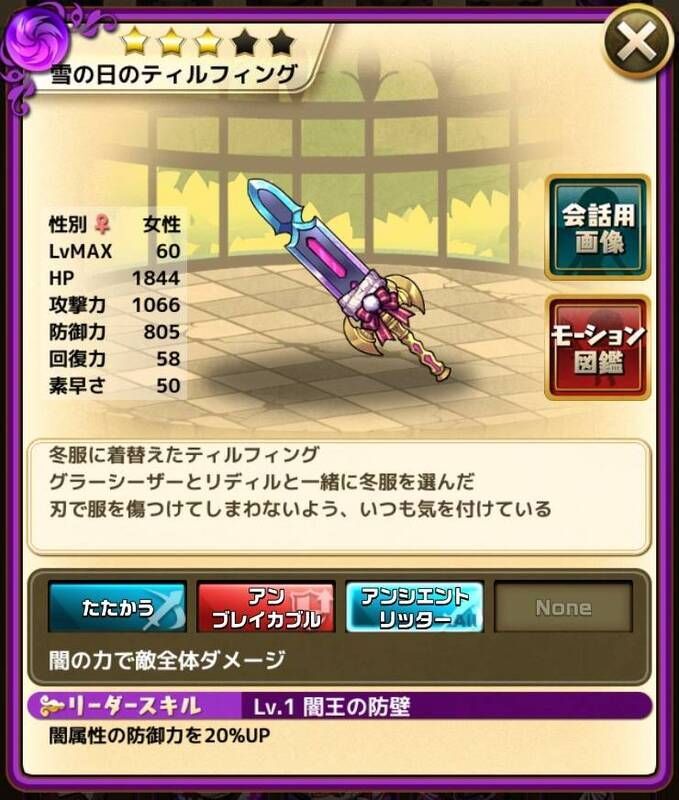Open the モーション図鑑 motion gallery
679x800 pixels.
(x=597, y=346)
